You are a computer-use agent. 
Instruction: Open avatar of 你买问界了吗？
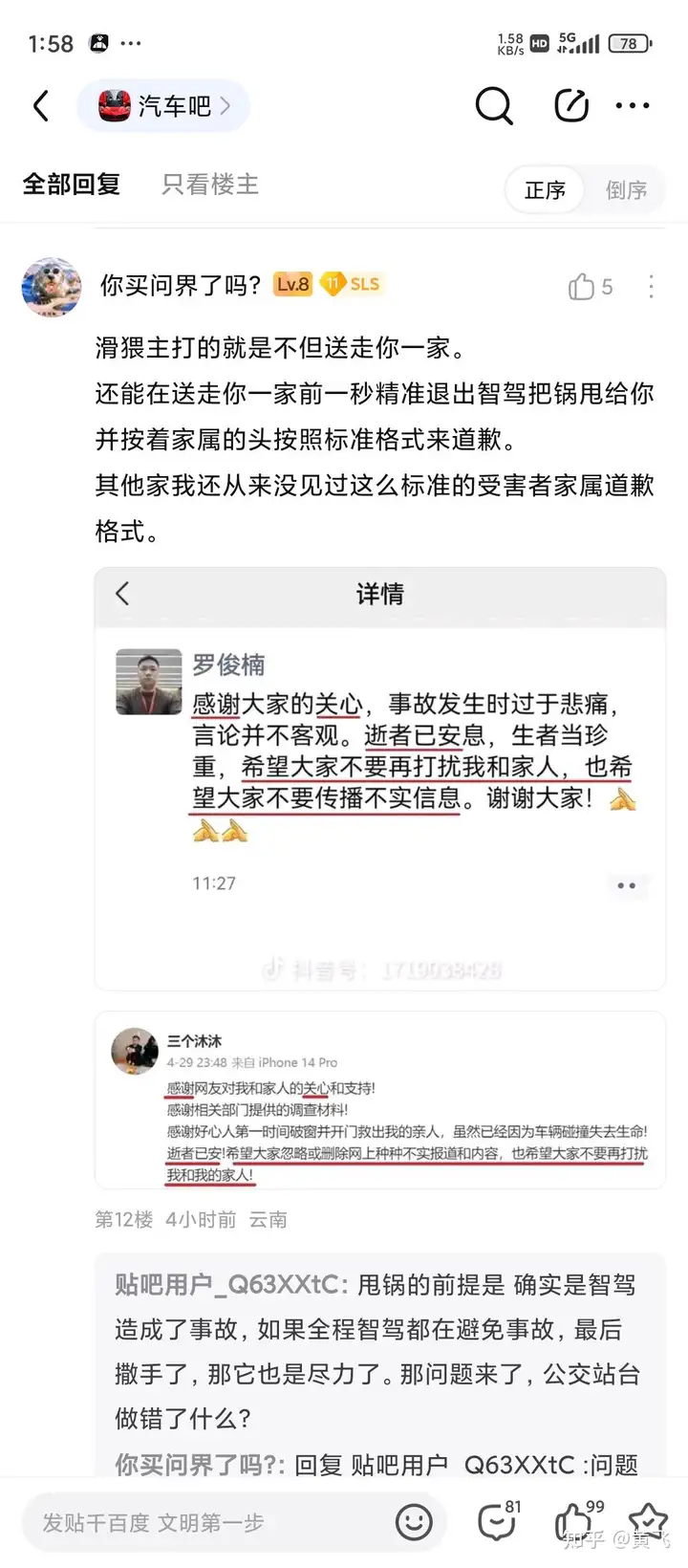pyautogui.click(x=52, y=287)
